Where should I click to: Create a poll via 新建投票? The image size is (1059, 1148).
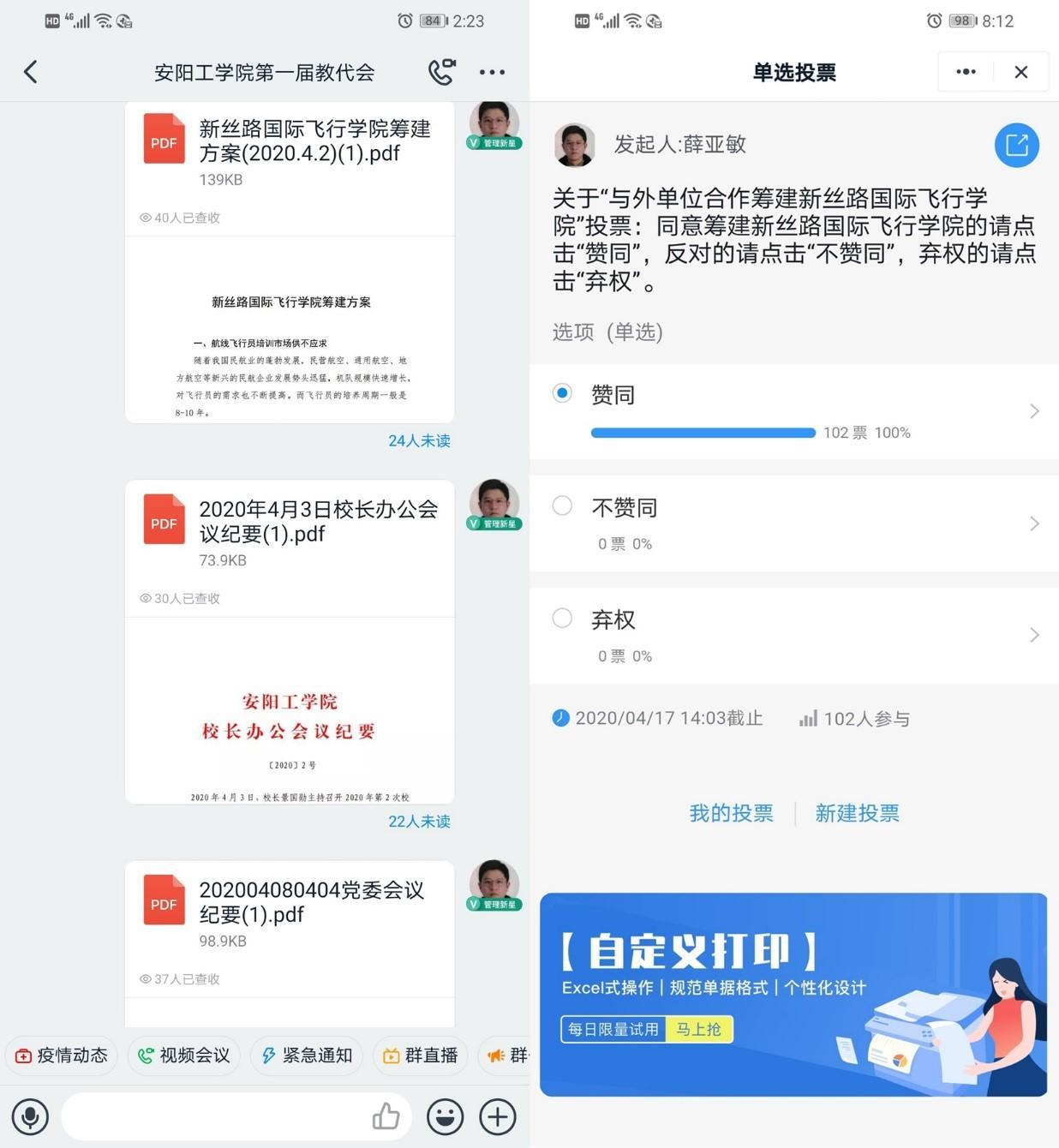(857, 813)
